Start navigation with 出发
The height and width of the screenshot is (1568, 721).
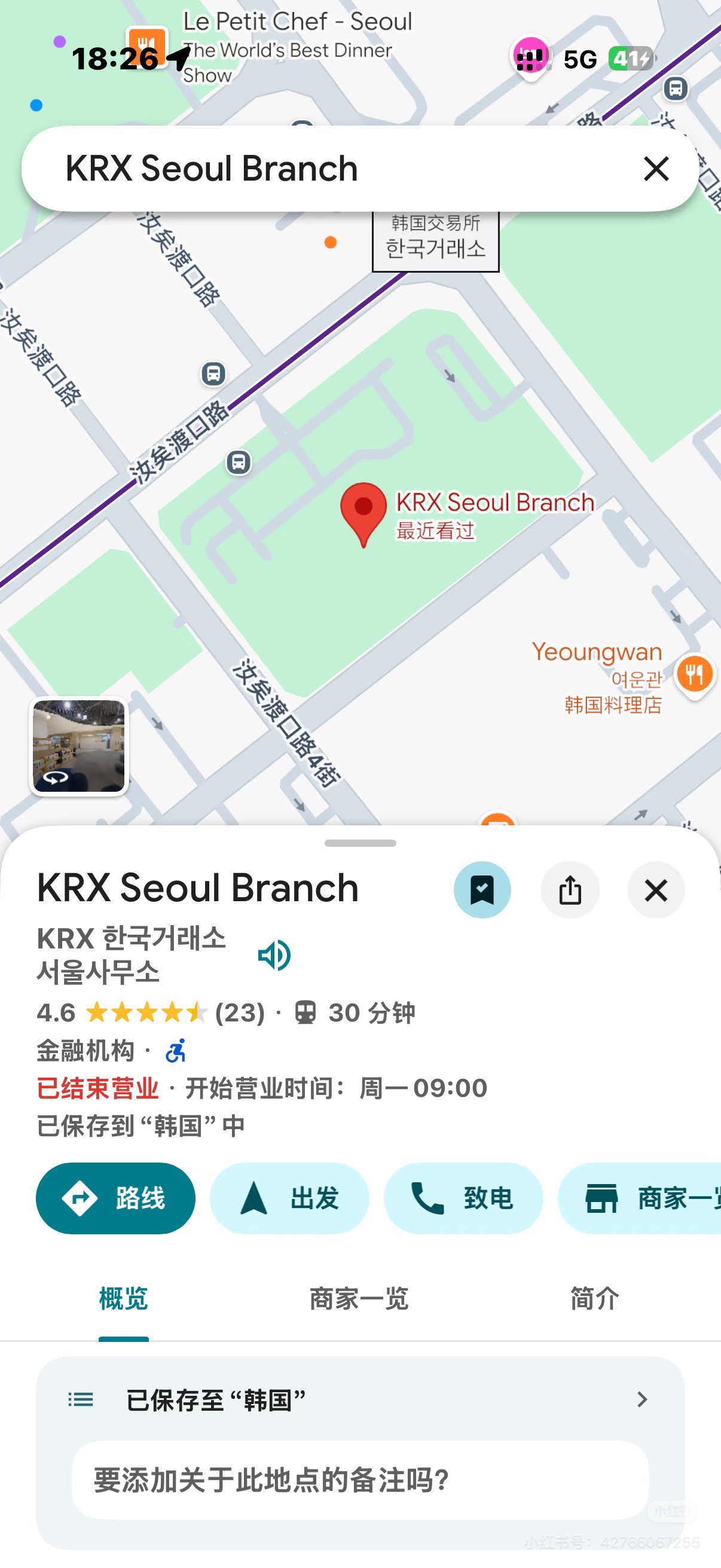289,1198
